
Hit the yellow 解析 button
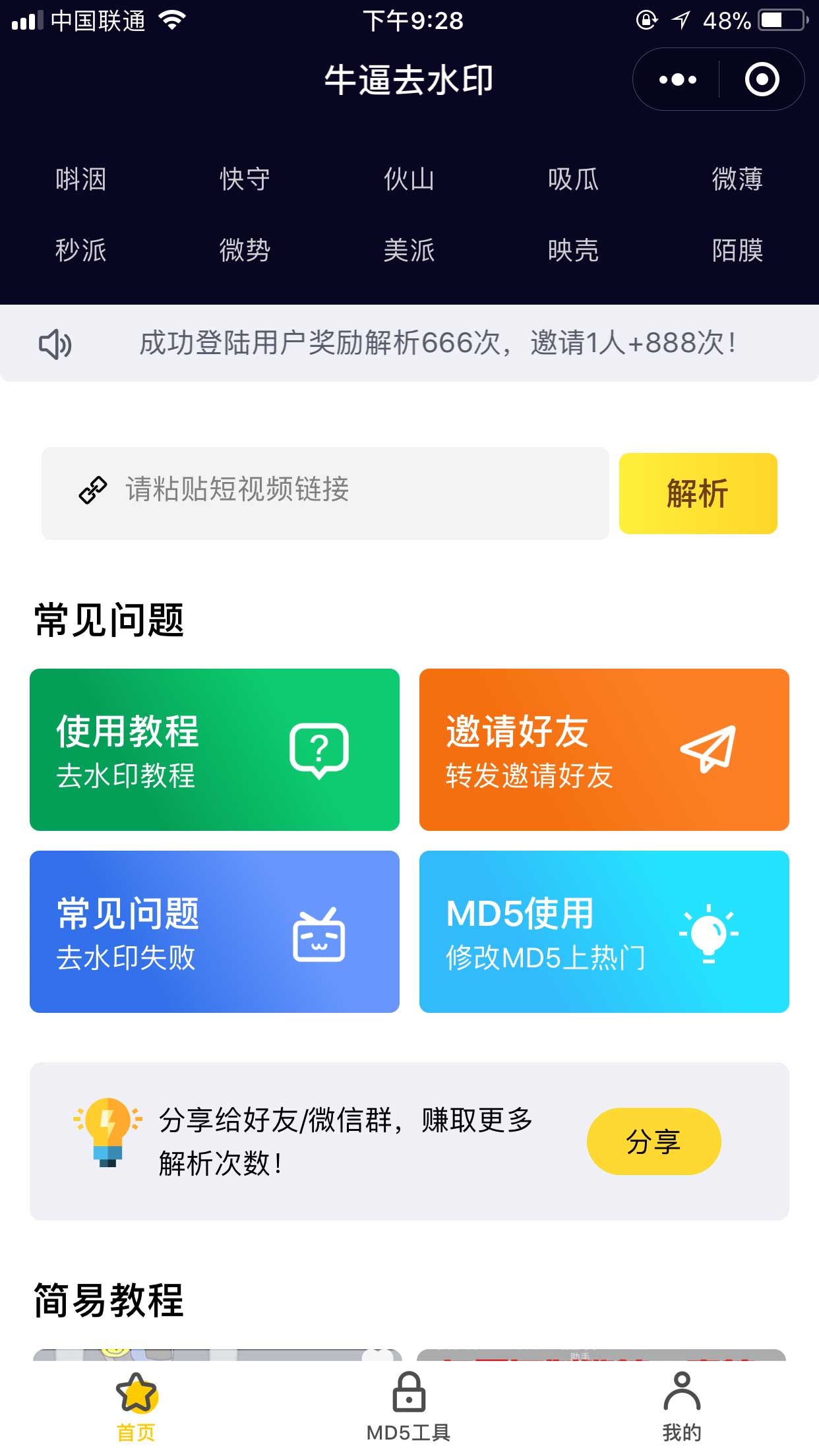coord(698,493)
